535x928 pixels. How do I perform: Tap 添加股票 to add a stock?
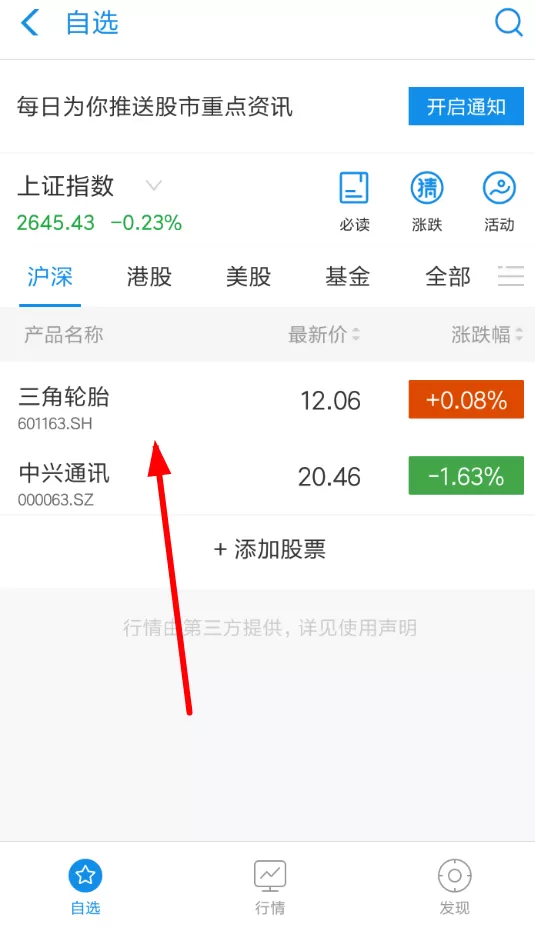(269, 549)
